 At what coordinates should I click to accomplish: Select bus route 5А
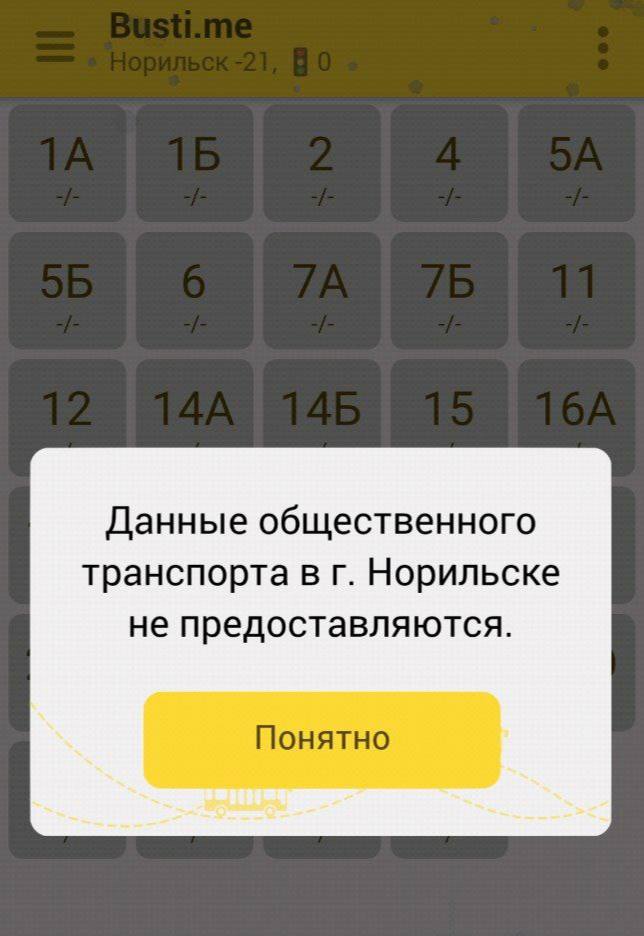click(575, 163)
